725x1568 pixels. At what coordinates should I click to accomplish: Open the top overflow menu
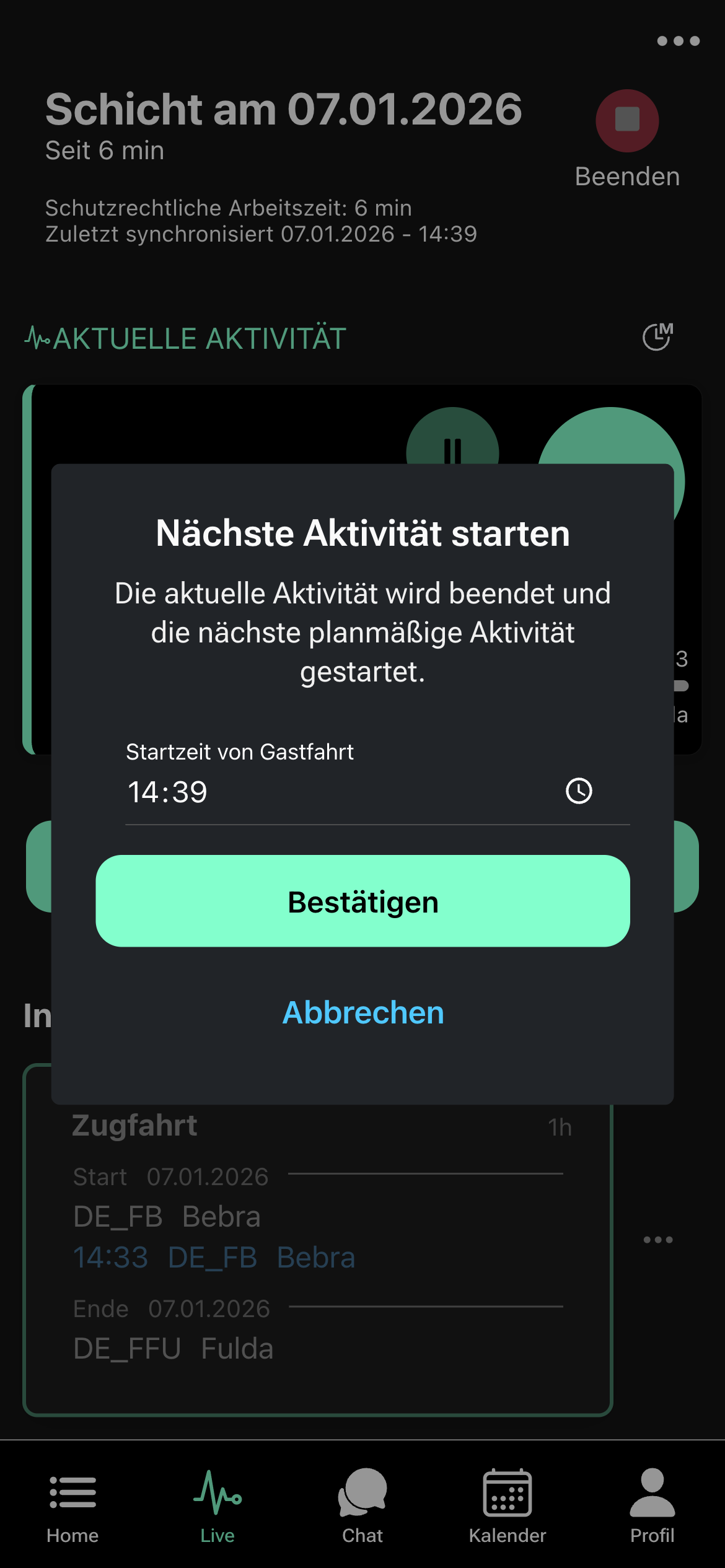[678, 41]
